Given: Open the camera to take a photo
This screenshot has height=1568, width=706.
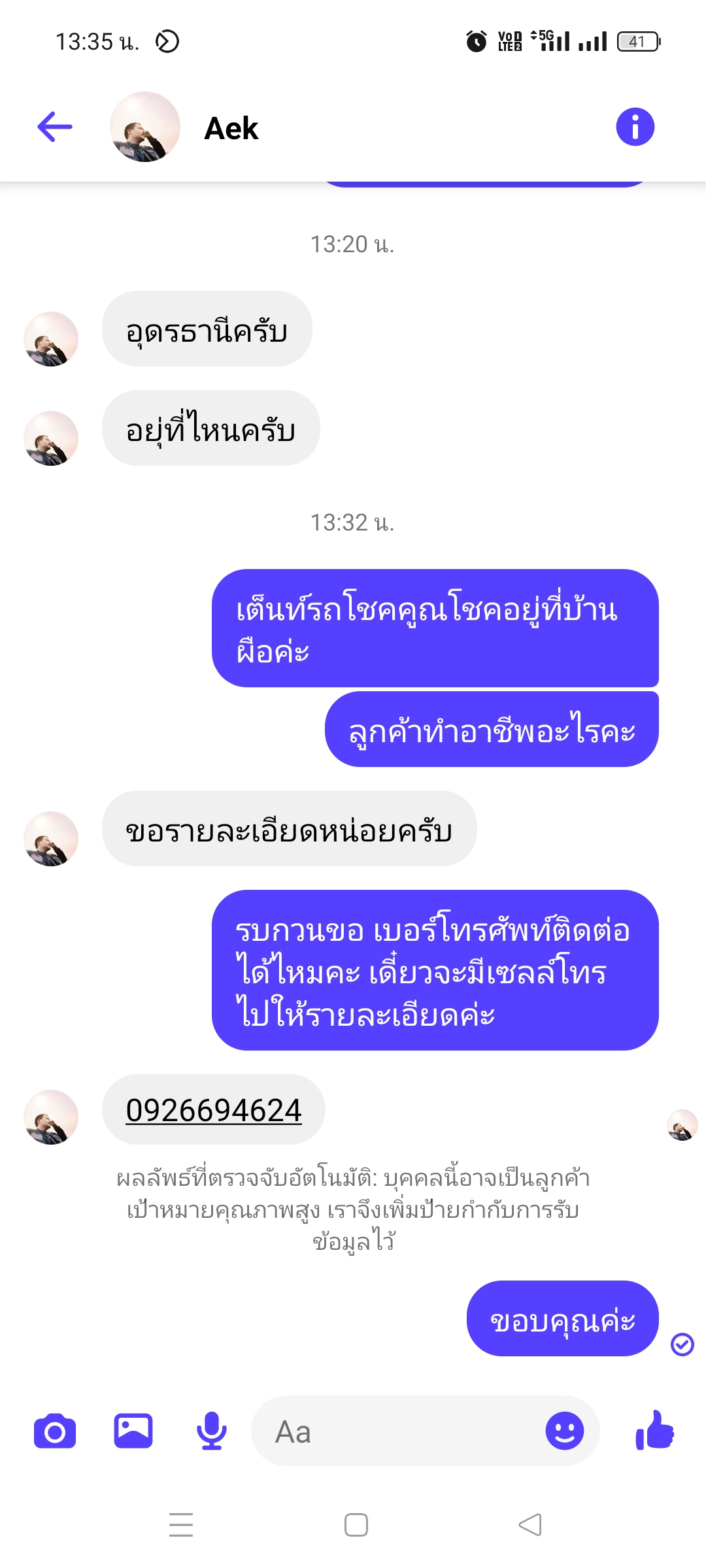Looking at the screenshot, I should [x=55, y=1432].
